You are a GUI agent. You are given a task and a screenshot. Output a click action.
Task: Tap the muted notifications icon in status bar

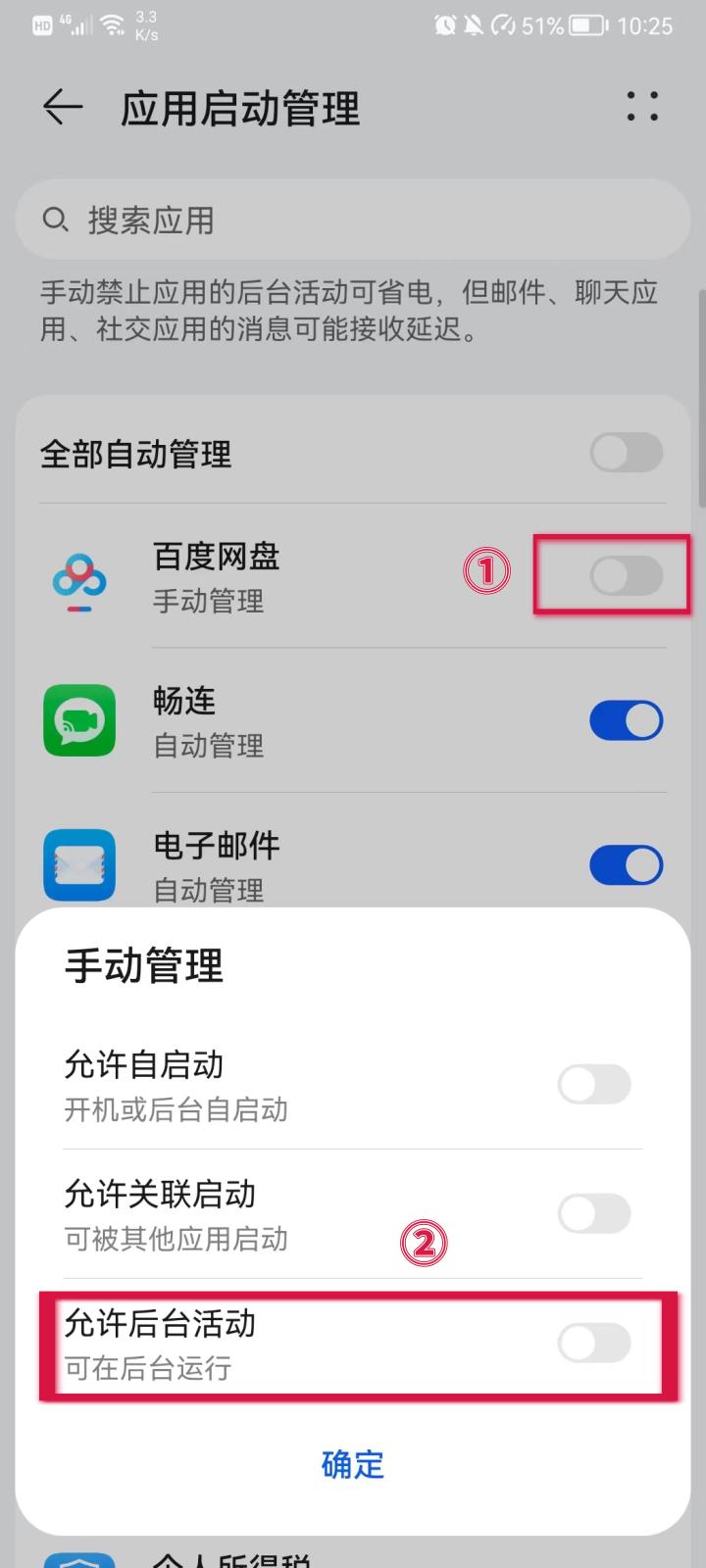pos(474,25)
